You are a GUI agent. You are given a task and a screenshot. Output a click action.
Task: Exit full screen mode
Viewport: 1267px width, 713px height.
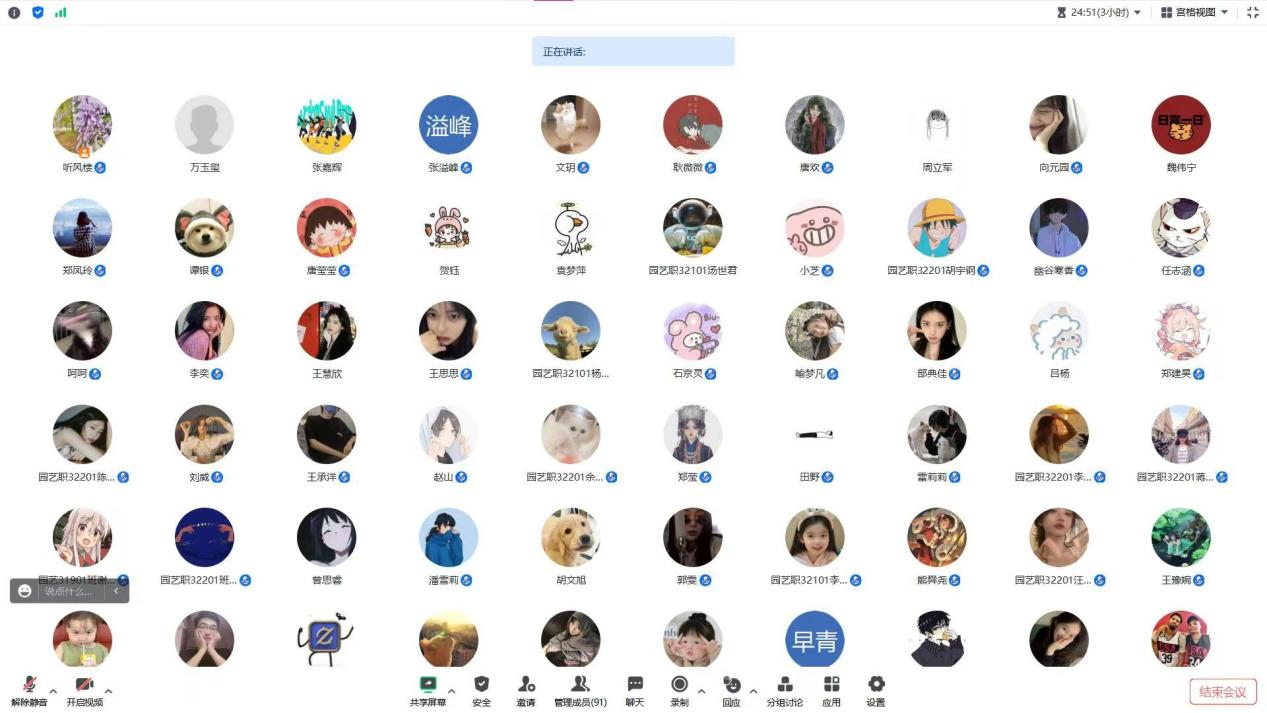[x=1252, y=12]
